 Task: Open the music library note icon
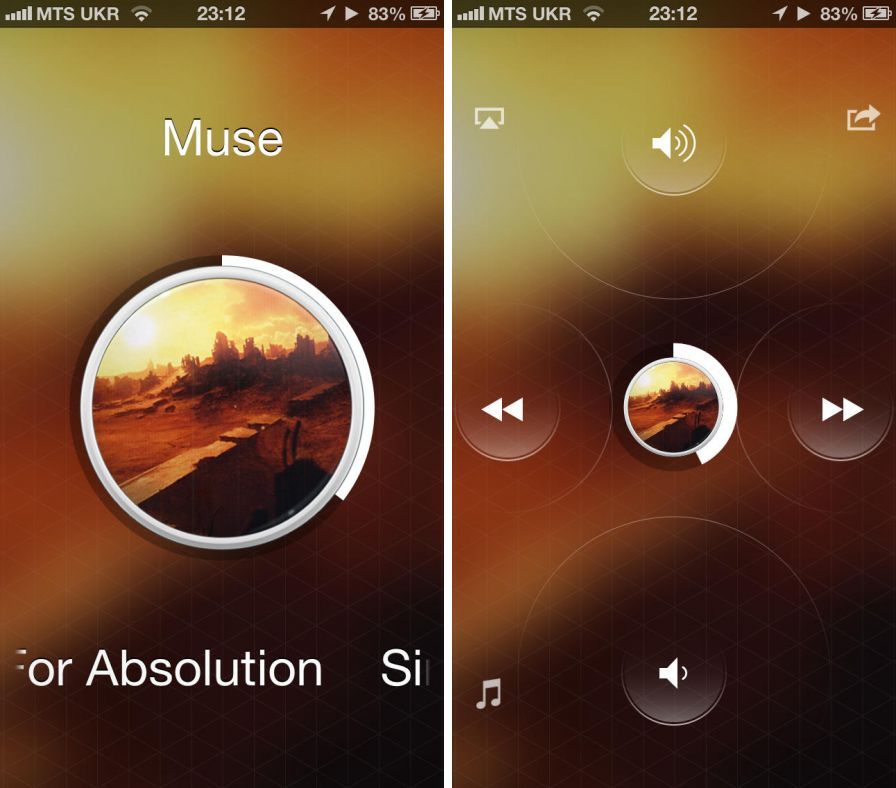pos(488,694)
